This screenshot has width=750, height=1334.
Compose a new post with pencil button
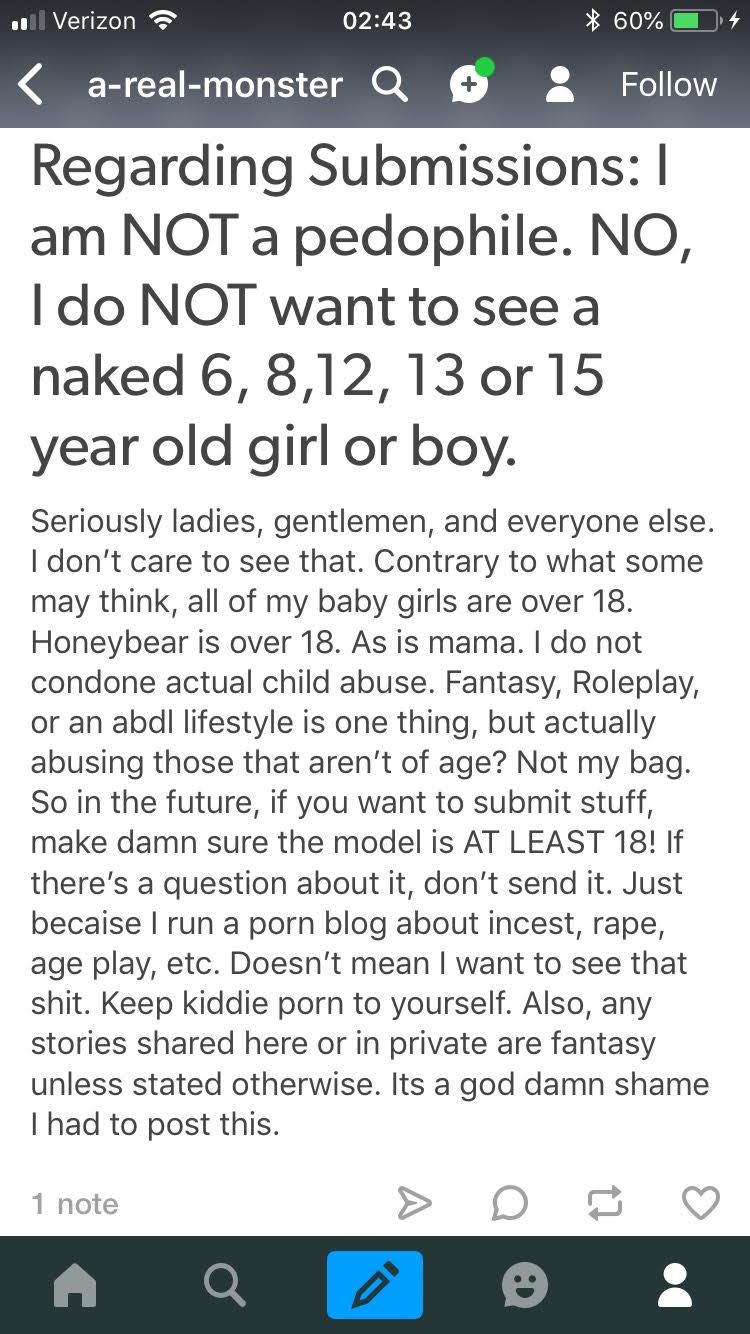pyautogui.click(x=375, y=1285)
